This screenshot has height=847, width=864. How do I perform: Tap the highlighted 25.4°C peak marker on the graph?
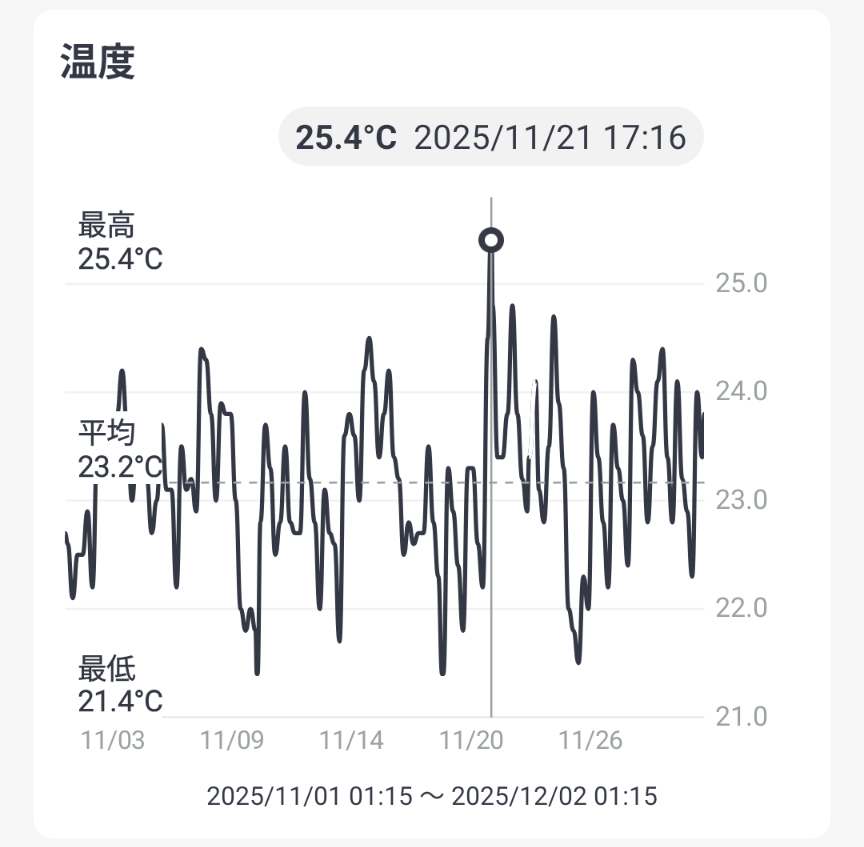[x=491, y=240]
